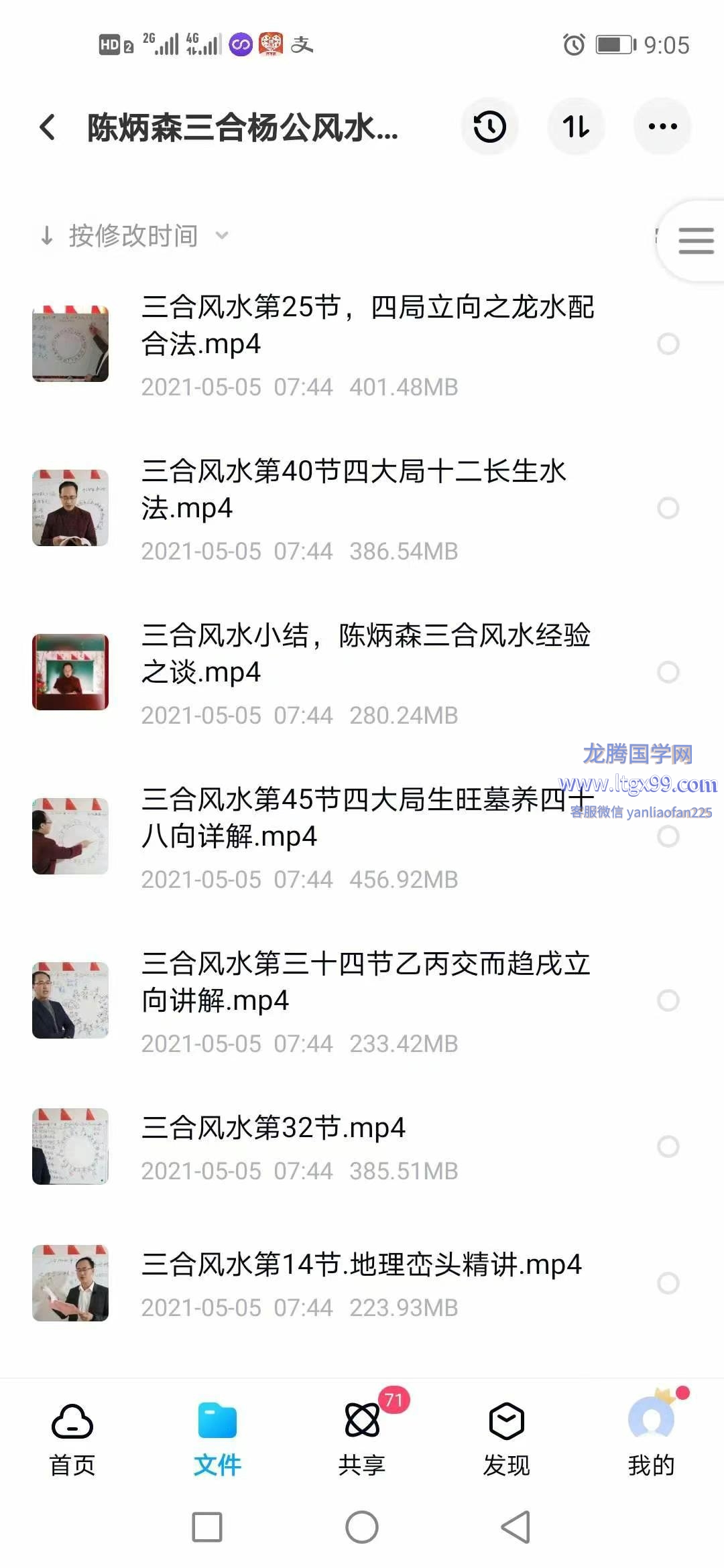The height and width of the screenshot is (1568, 724).
Task: Open the history clock icon
Action: (x=489, y=127)
